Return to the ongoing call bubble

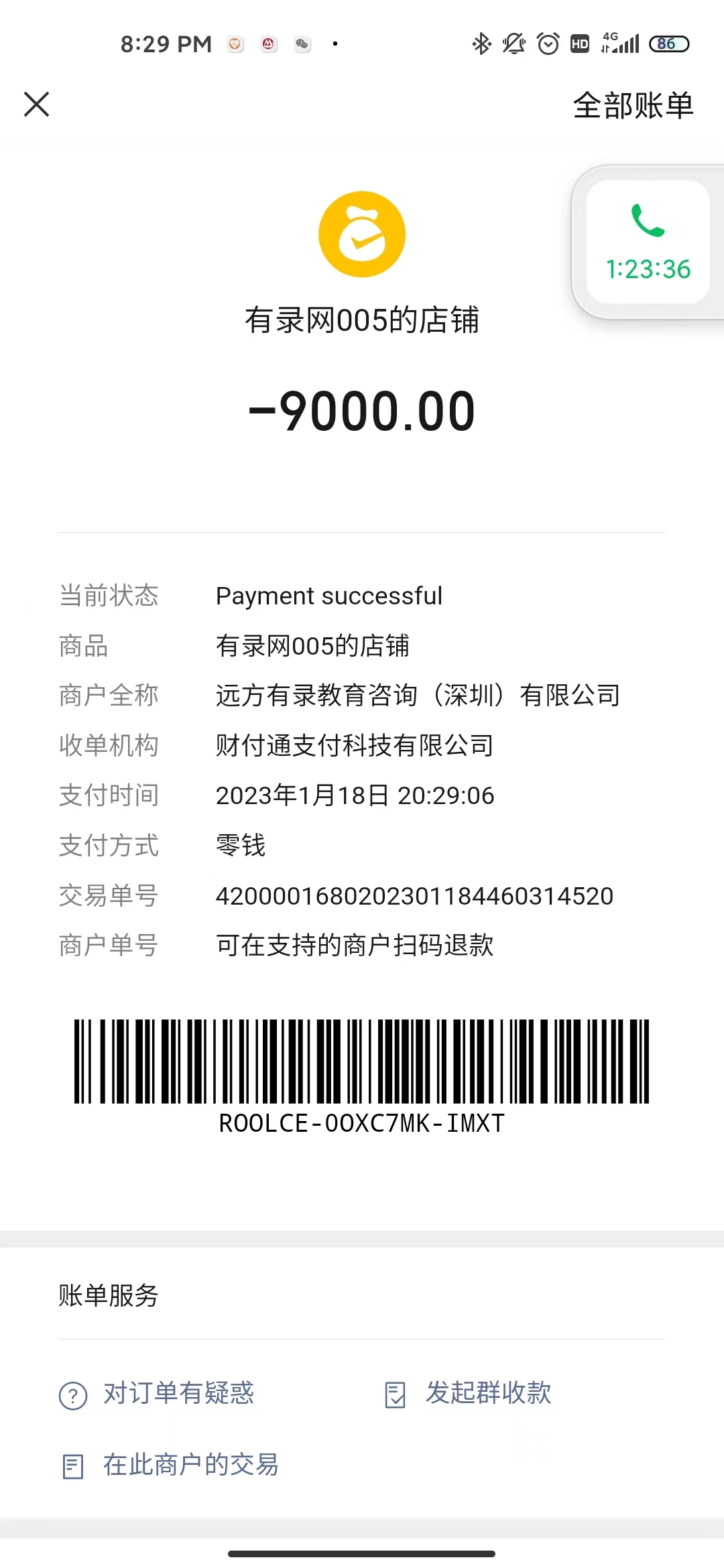pyautogui.click(x=648, y=242)
